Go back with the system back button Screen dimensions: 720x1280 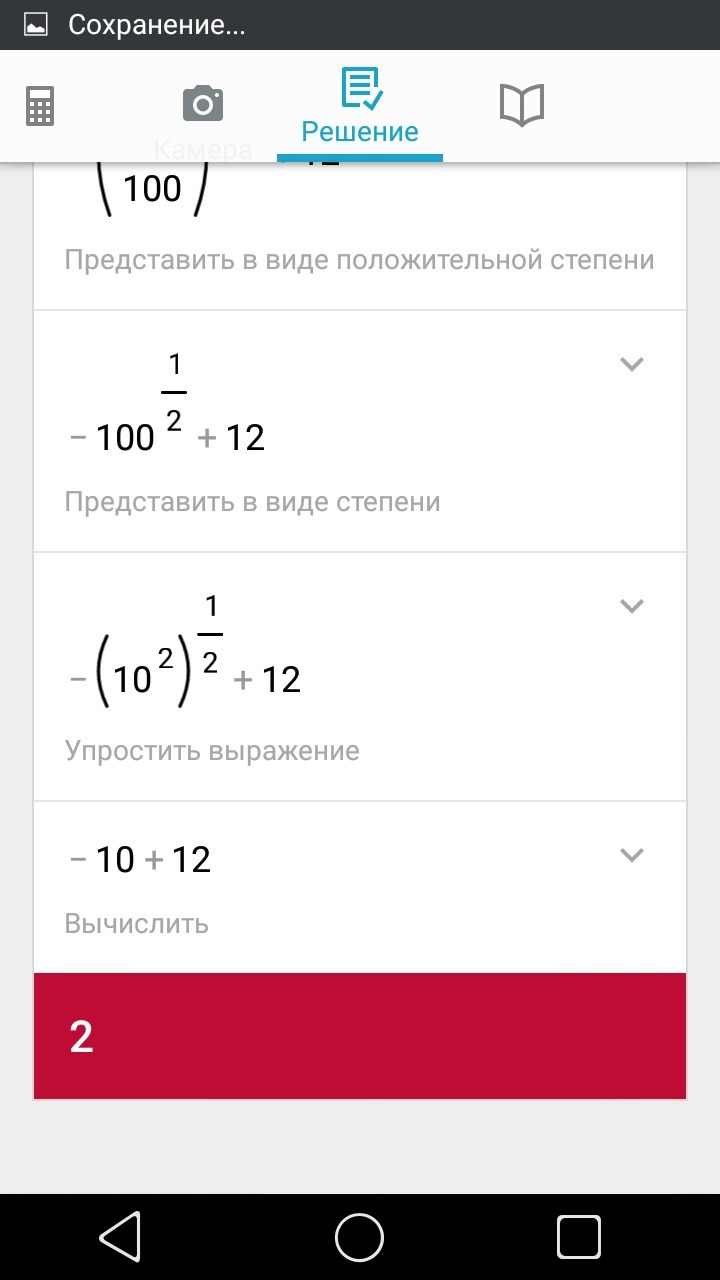point(120,1238)
